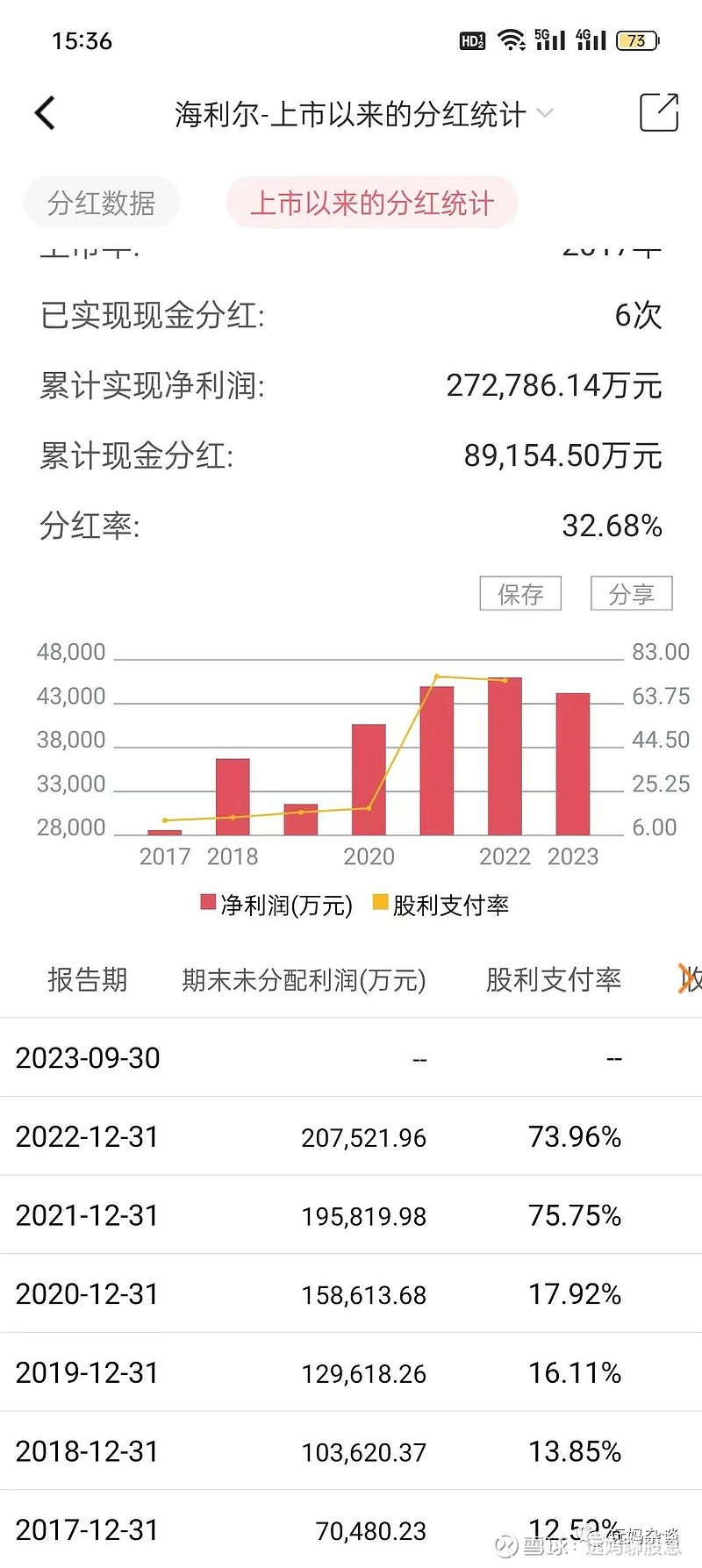Viewport: 702px width, 1568px height.
Task: Switch to the 分红数据 tab
Action: point(101,202)
